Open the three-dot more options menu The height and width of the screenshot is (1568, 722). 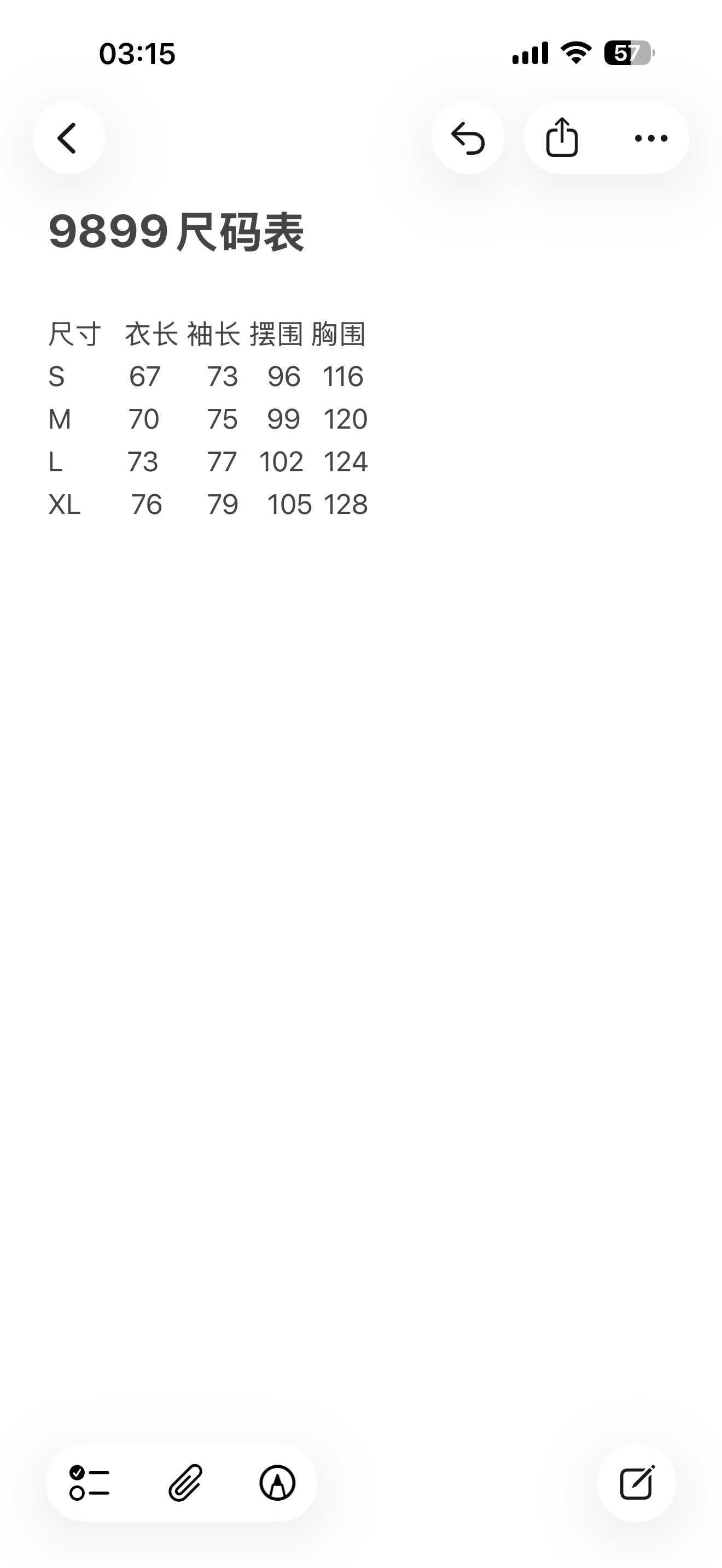click(651, 138)
